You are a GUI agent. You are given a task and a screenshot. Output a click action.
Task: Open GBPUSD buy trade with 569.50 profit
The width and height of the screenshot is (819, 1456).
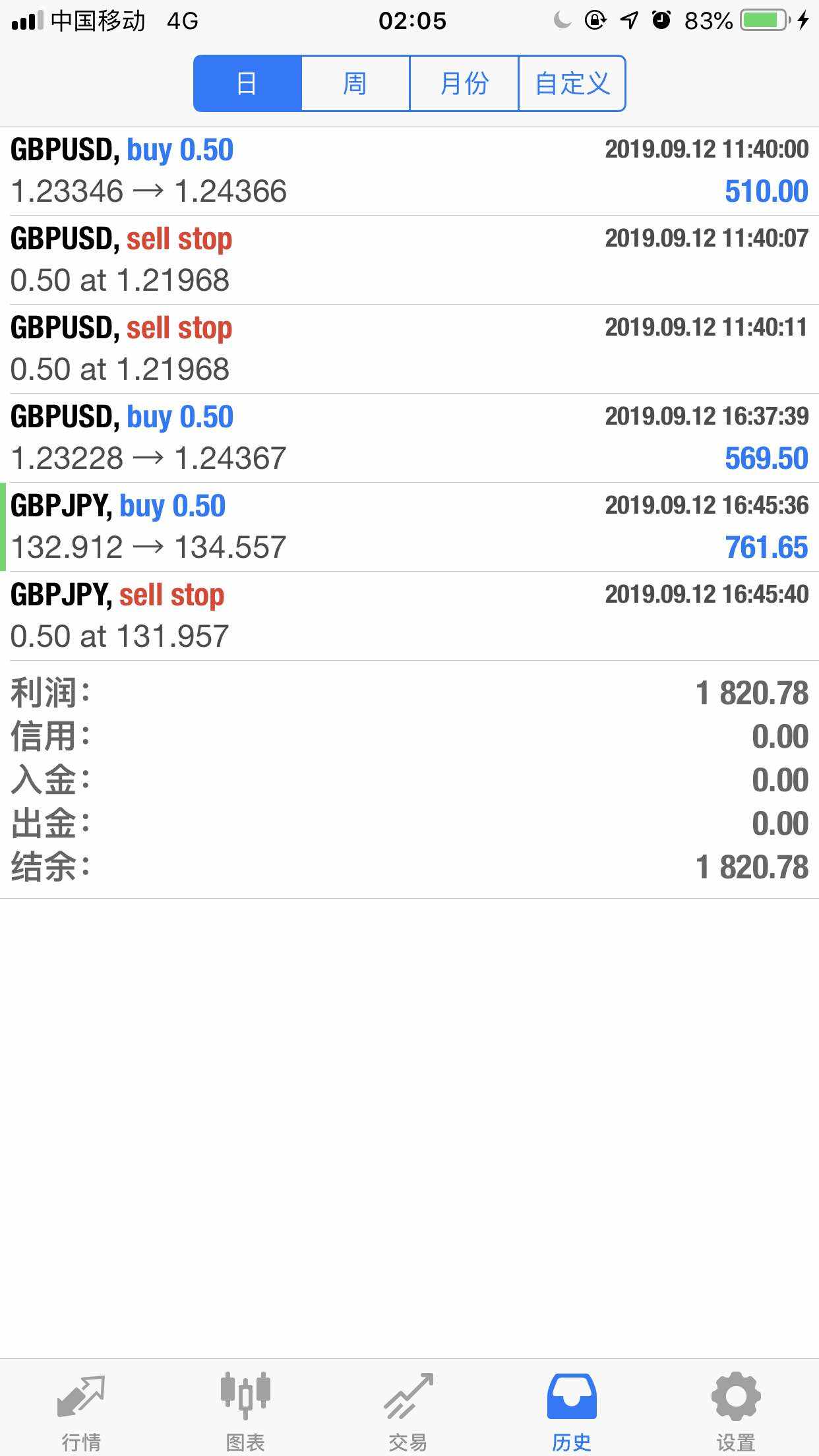click(x=409, y=438)
